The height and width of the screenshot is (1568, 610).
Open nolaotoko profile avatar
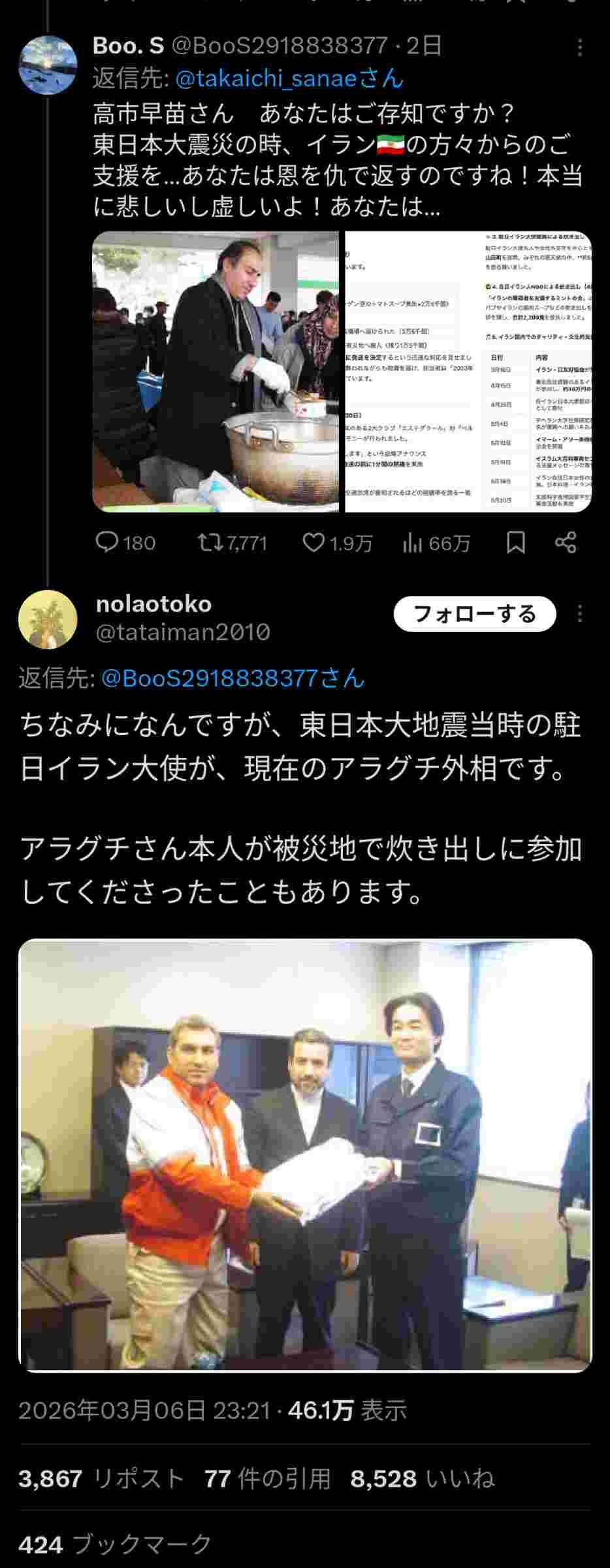point(48,619)
